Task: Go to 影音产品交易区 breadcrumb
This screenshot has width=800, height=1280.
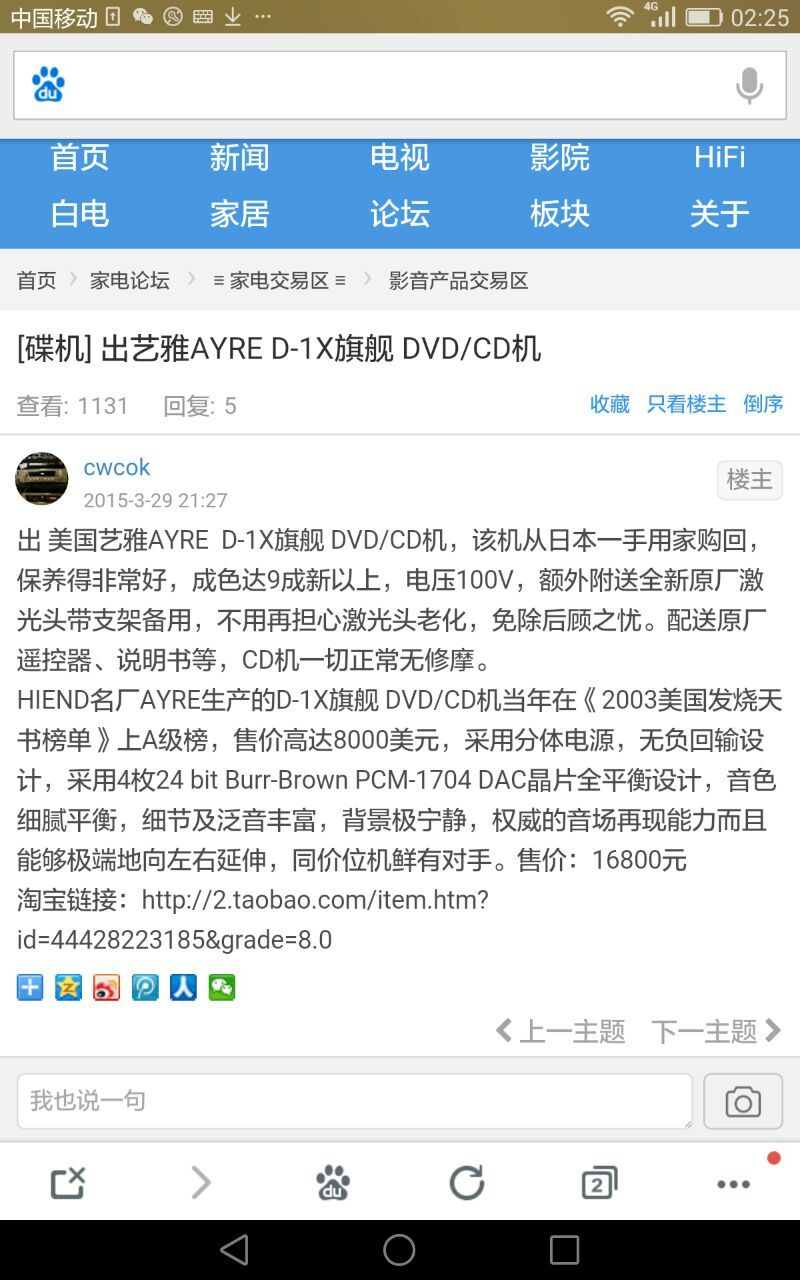Action: 458,281
